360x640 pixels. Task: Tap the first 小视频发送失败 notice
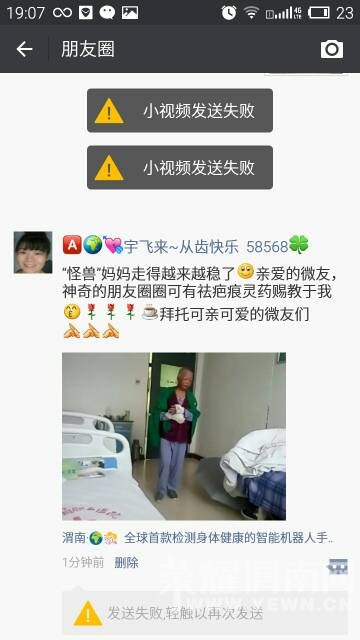(x=180, y=111)
